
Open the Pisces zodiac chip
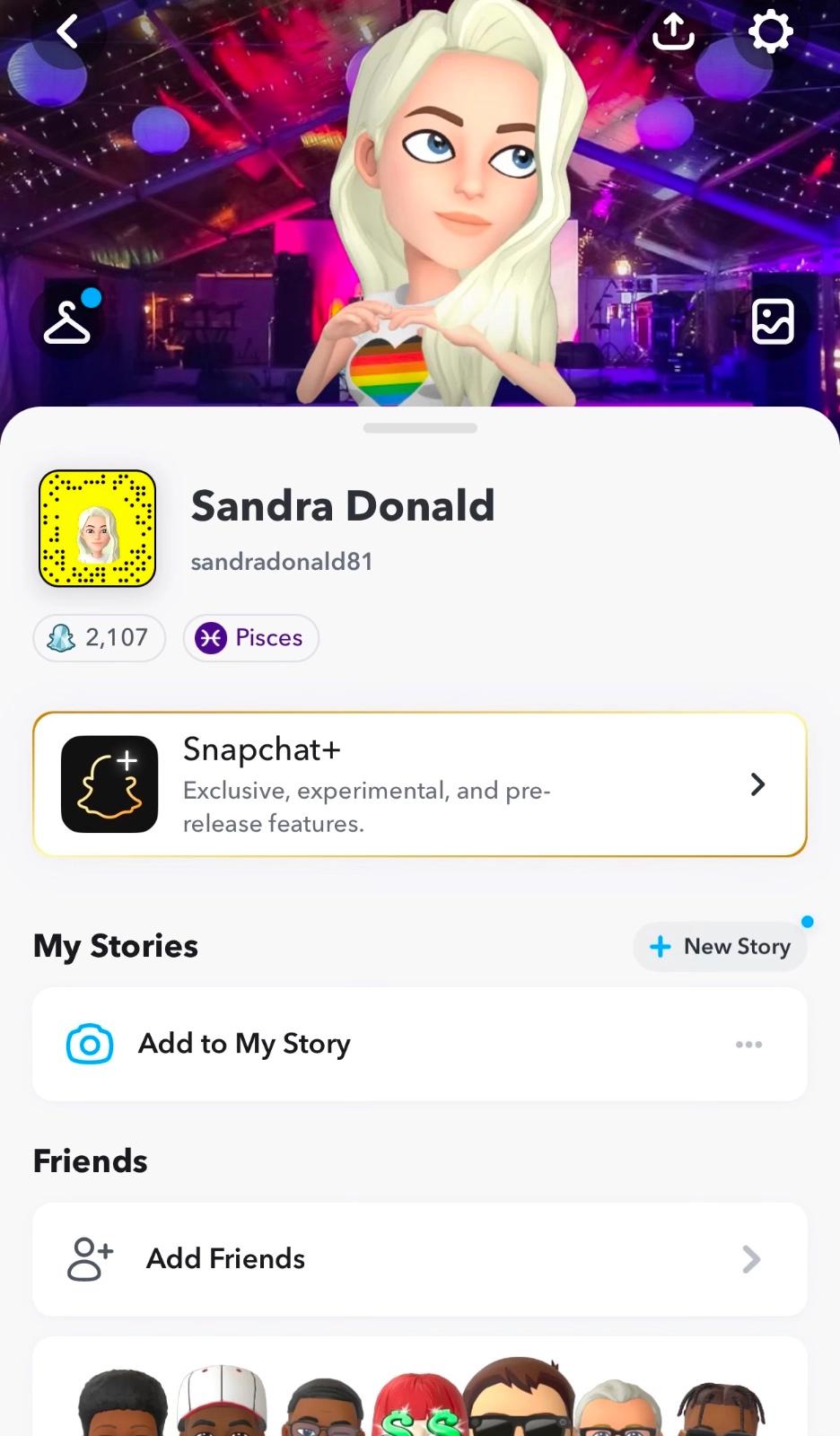[x=251, y=638]
